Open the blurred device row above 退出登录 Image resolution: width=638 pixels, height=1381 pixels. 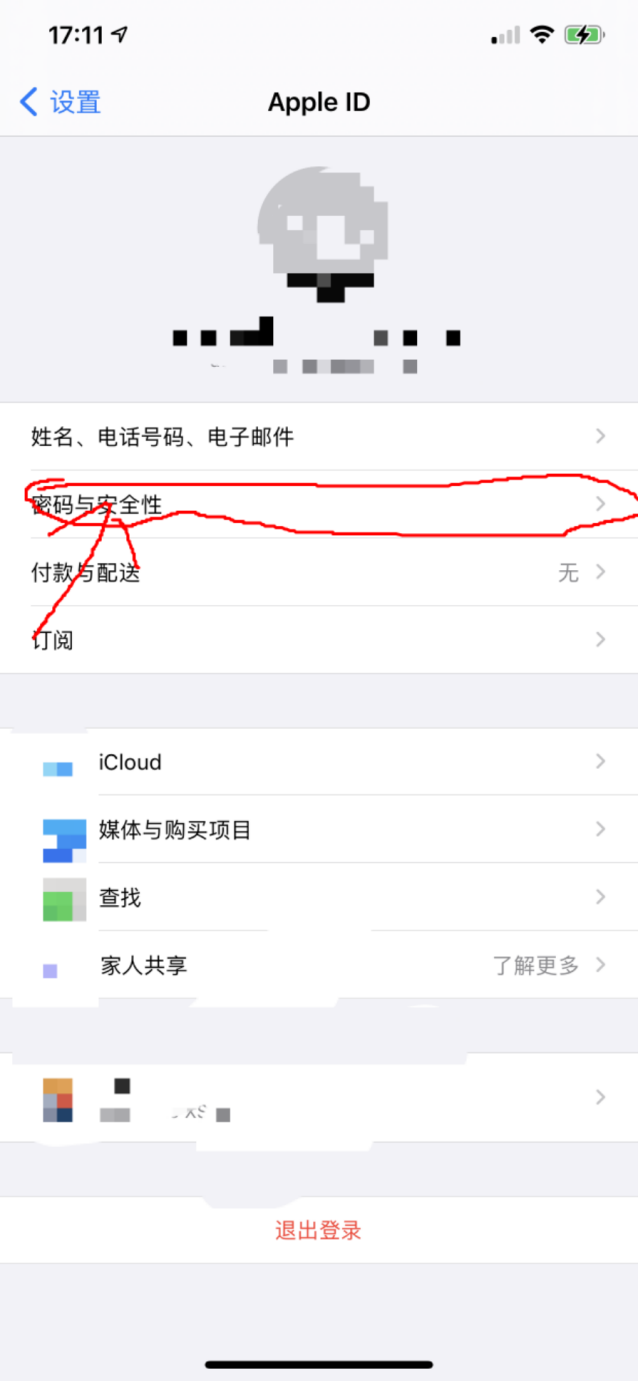pyautogui.click(x=319, y=1097)
